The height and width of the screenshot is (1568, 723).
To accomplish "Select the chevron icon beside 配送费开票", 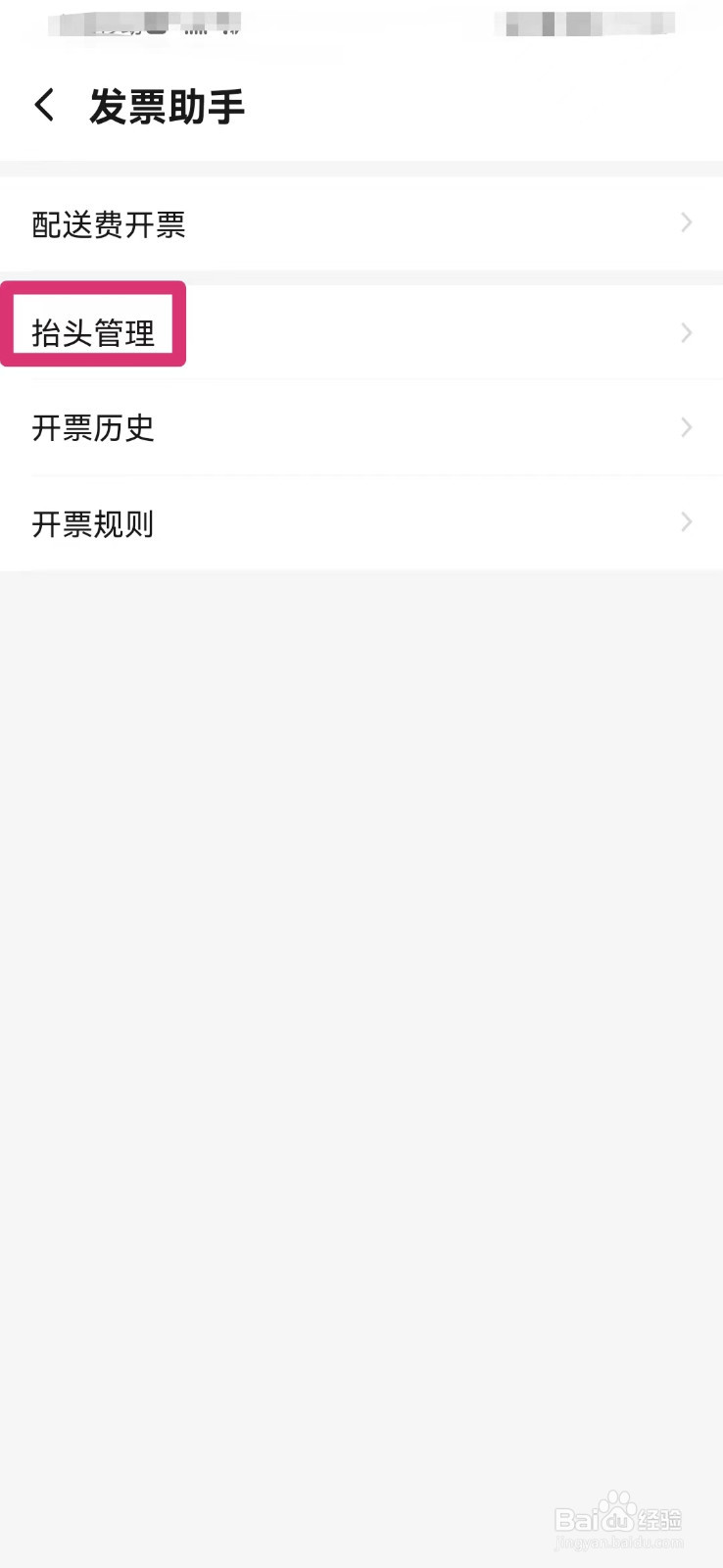I will coord(686,223).
